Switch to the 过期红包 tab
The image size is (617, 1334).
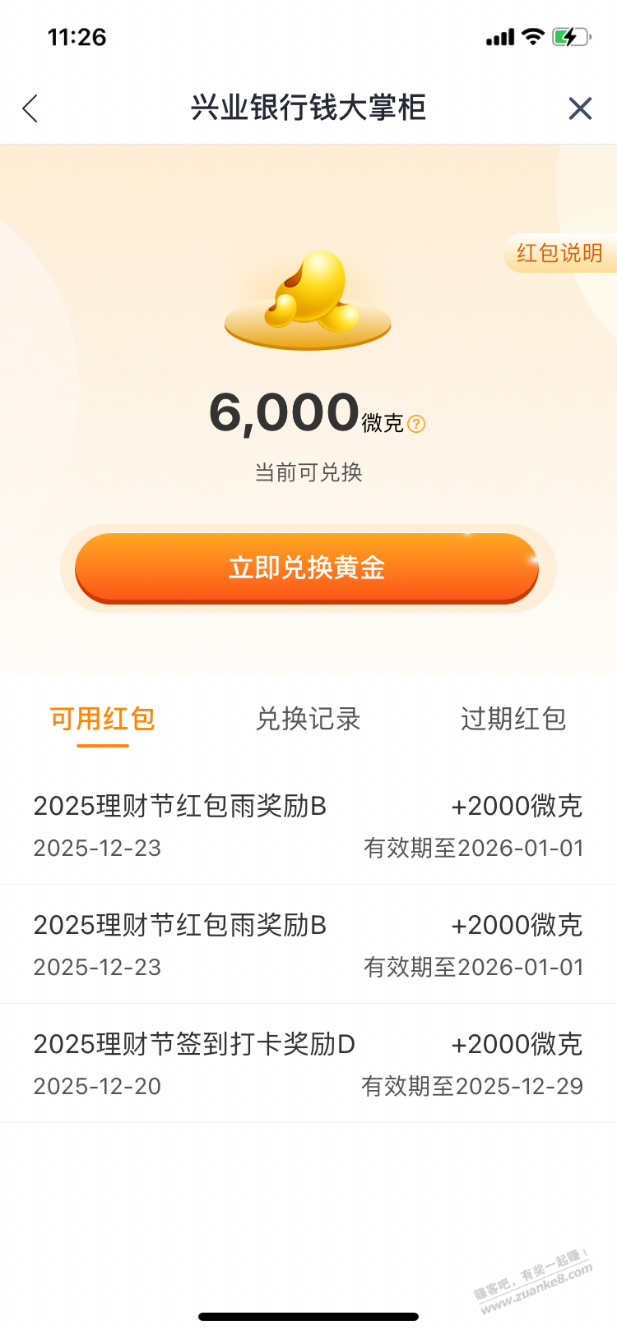pos(513,718)
